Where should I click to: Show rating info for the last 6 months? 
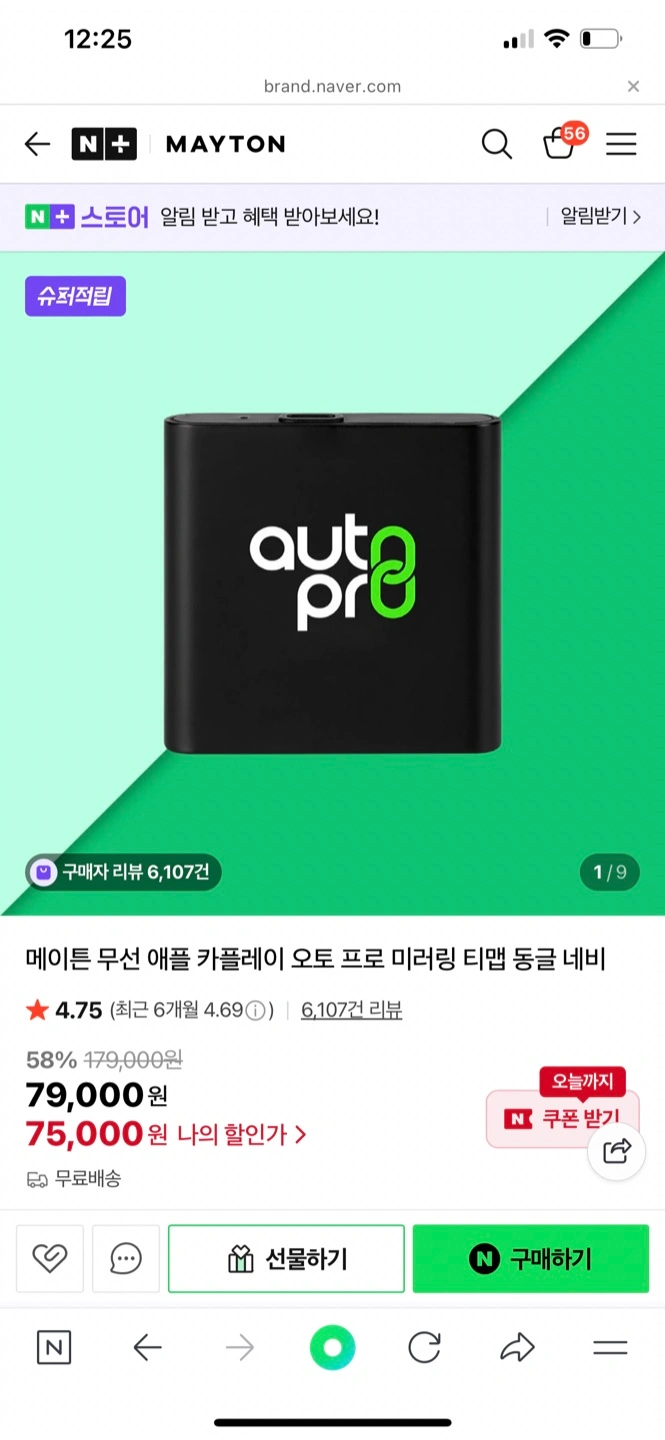coord(255,1011)
